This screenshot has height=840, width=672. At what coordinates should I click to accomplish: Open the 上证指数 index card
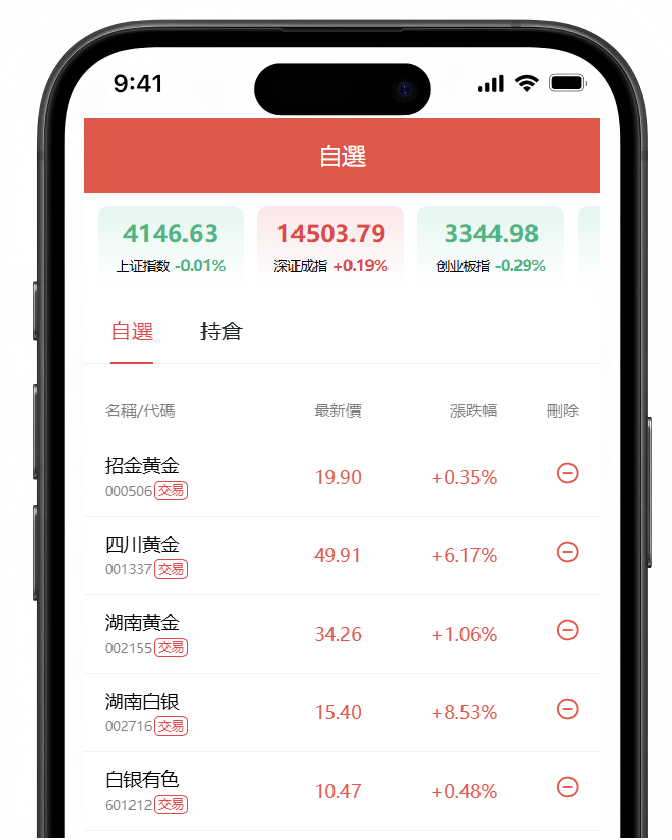(170, 245)
